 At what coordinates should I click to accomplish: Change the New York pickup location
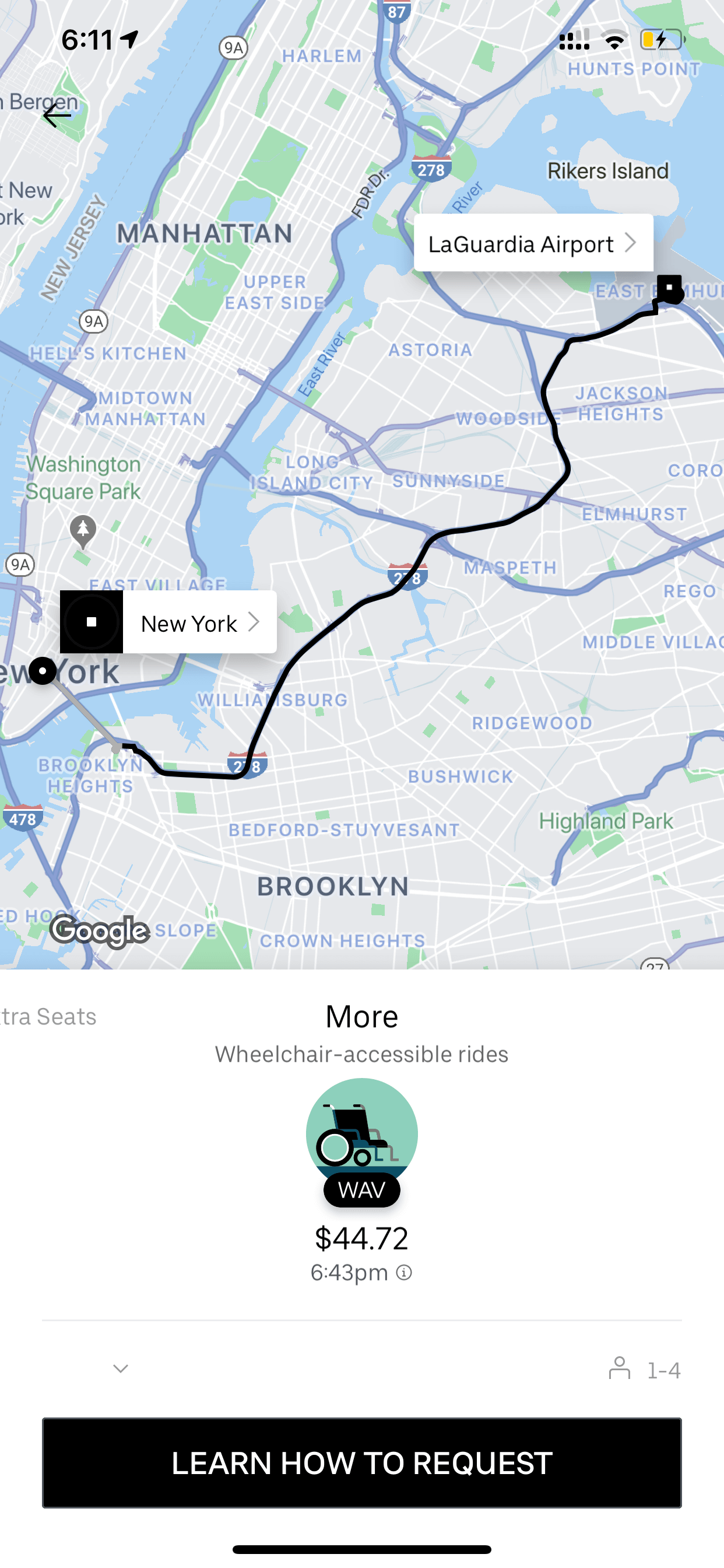(190, 622)
